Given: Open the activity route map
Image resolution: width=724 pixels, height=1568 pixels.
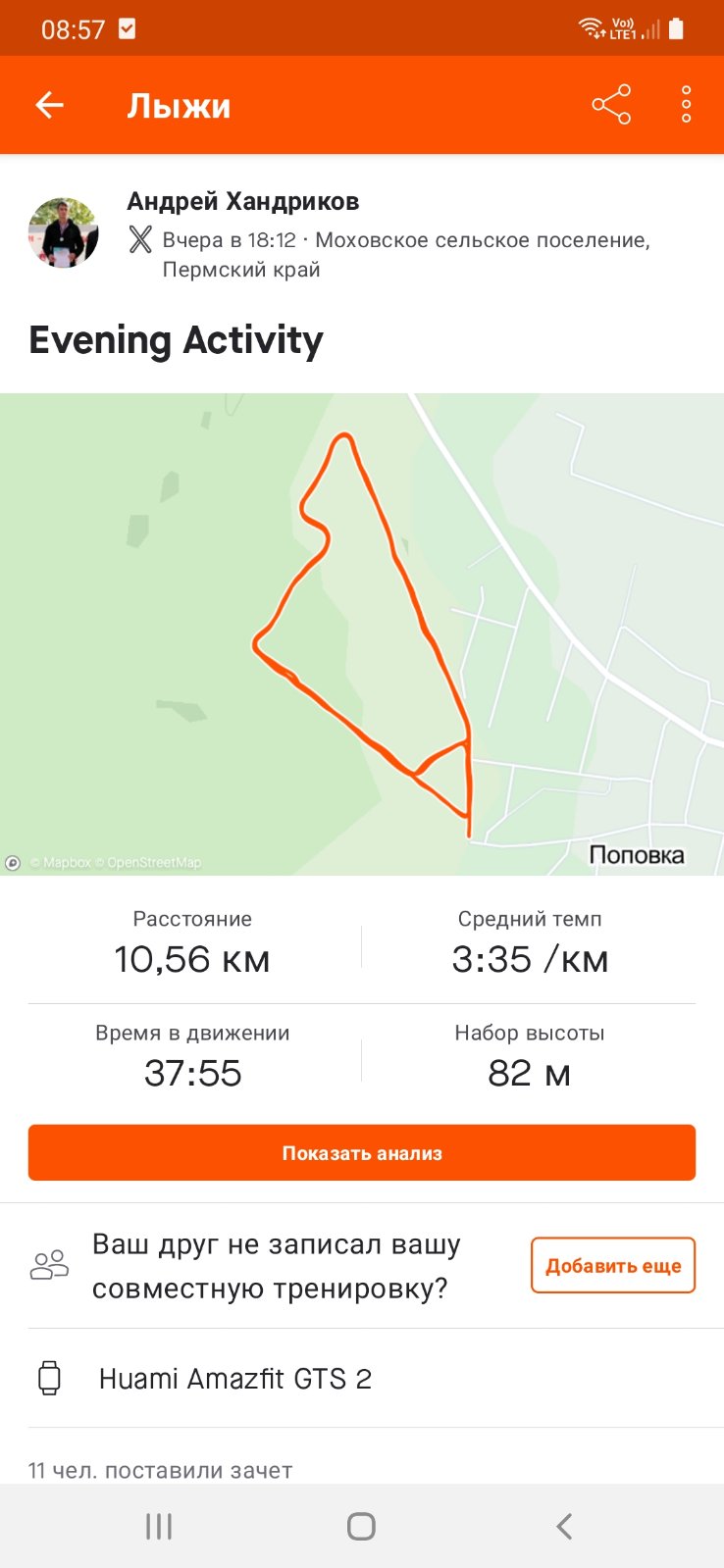Looking at the screenshot, I should point(361,633).
